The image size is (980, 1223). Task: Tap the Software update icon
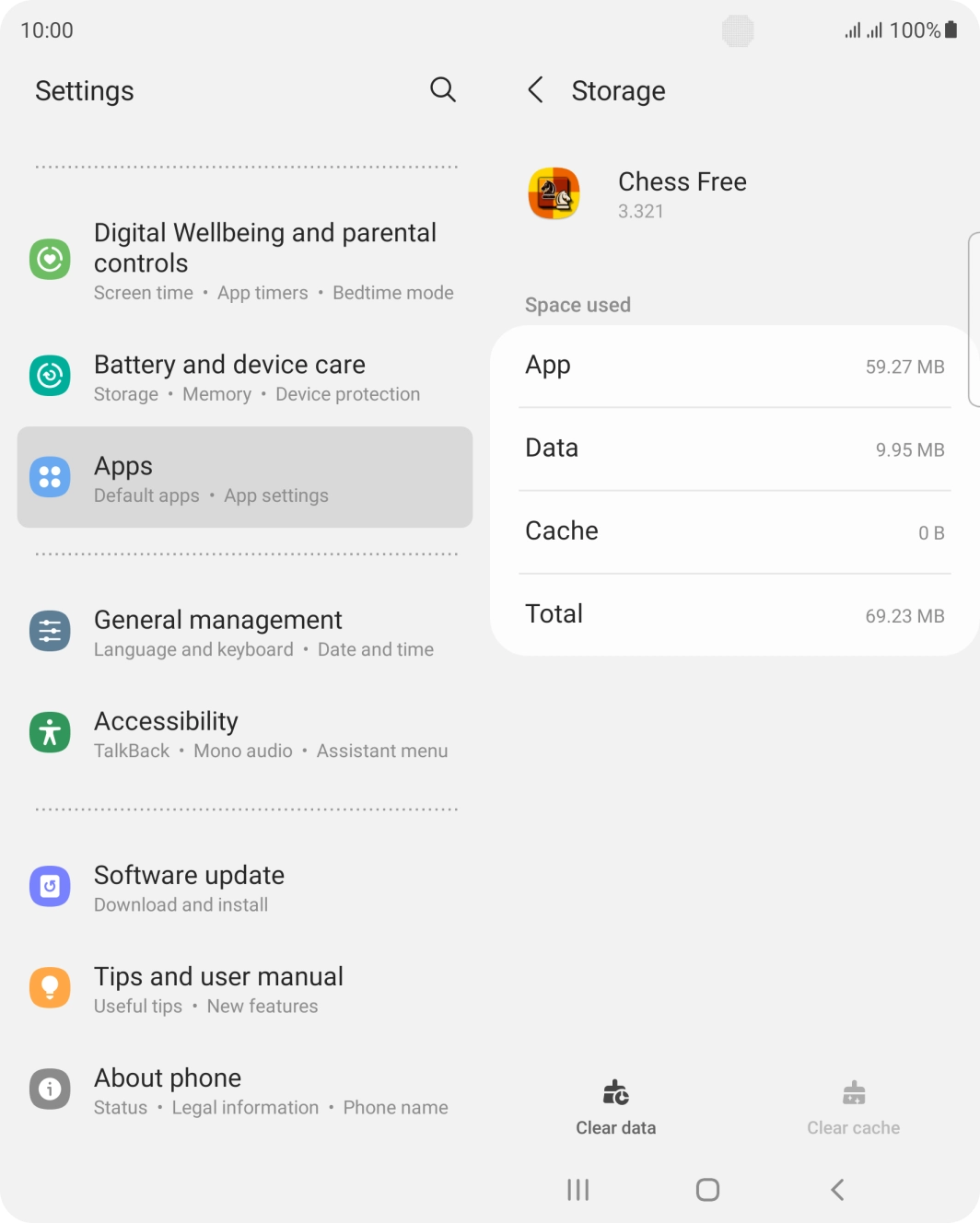[x=50, y=886]
